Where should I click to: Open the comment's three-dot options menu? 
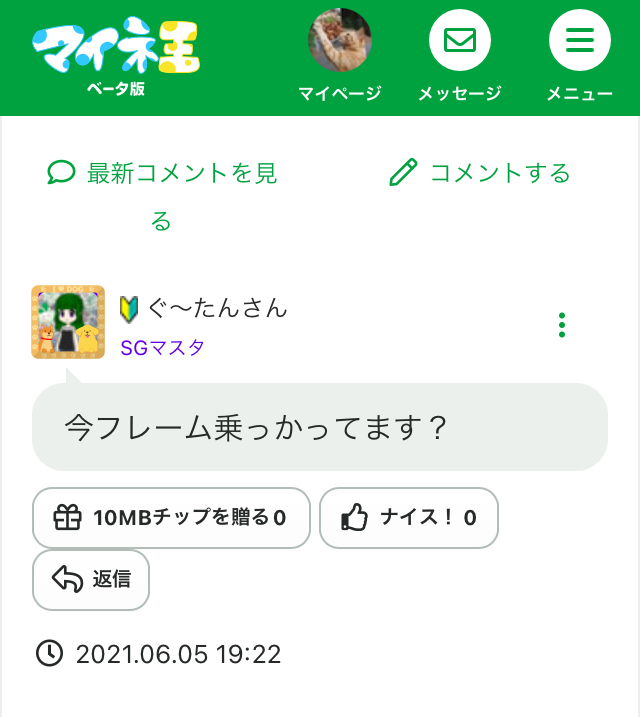pos(562,325)
